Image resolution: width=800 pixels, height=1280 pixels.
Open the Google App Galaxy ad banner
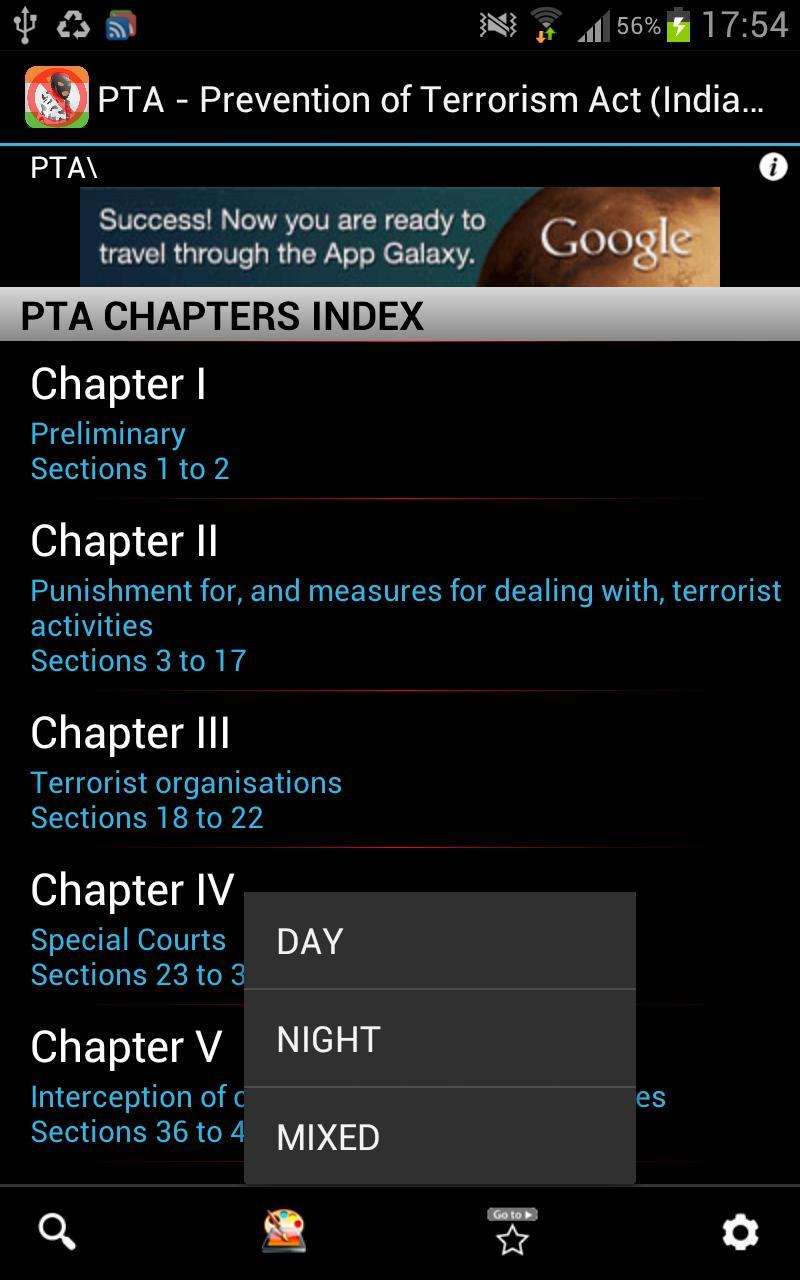pos(400,237)
